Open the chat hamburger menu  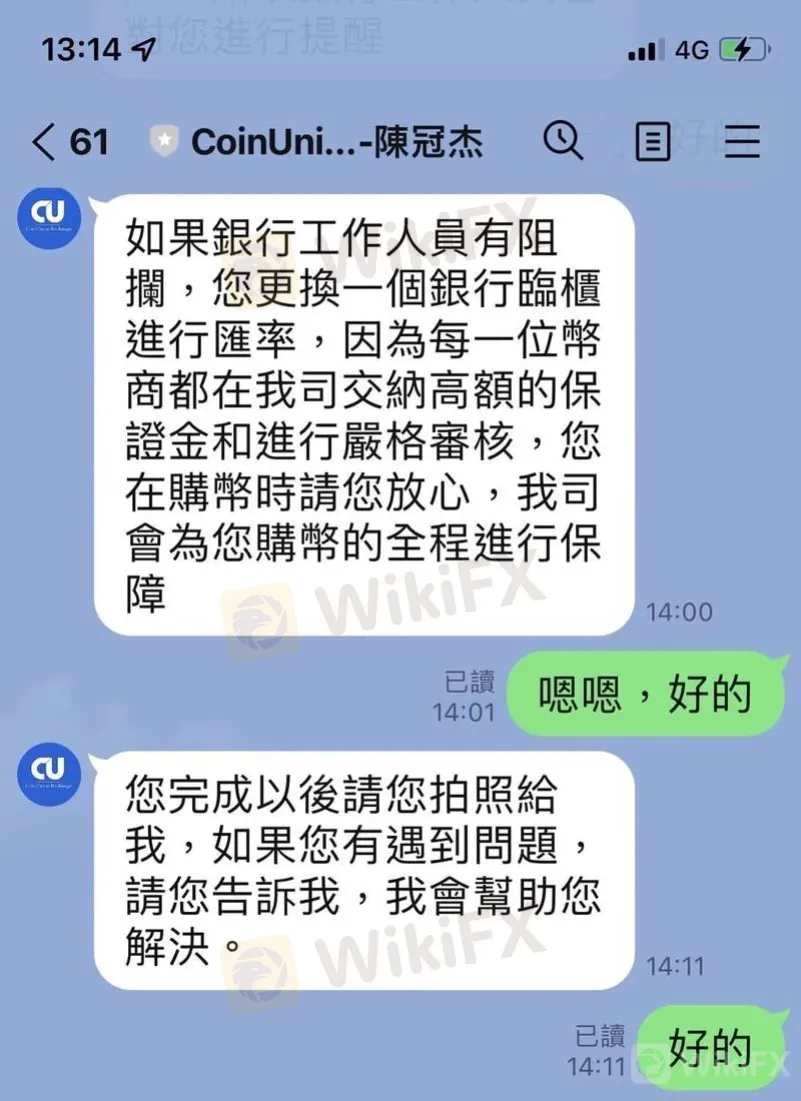click(x=742, y=142)
